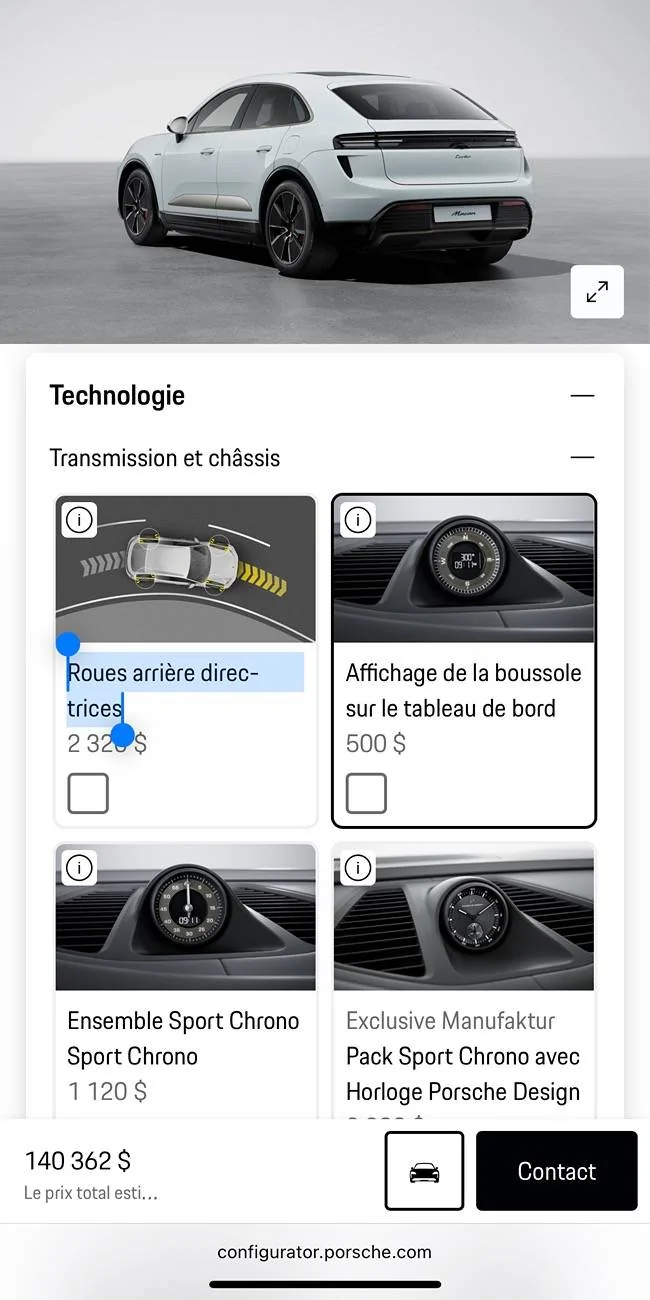Select the Affichage de la boussole checkbox

click(x=366, y=793)
